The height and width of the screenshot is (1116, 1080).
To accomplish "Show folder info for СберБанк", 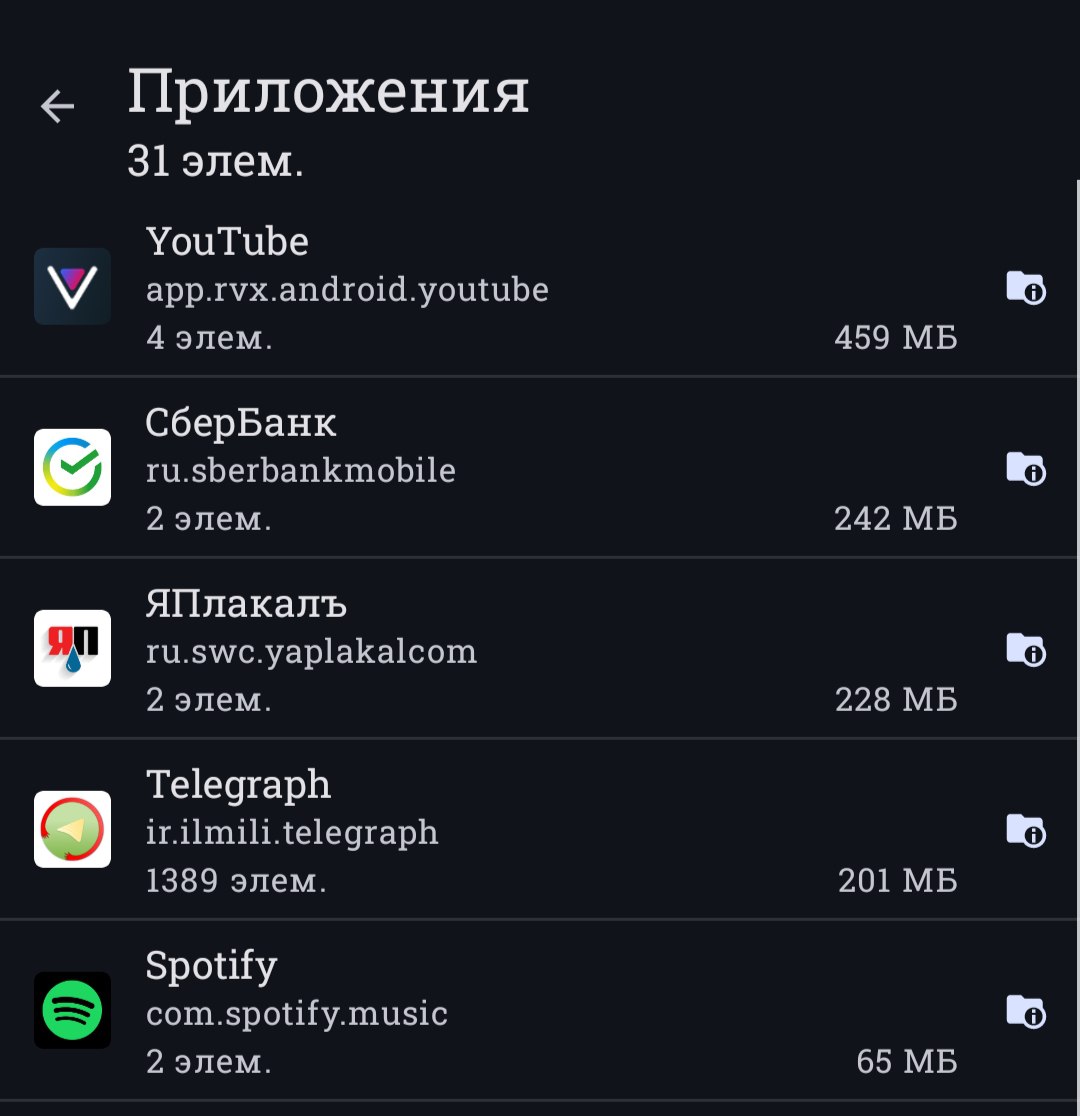I will click(1025, 468).
